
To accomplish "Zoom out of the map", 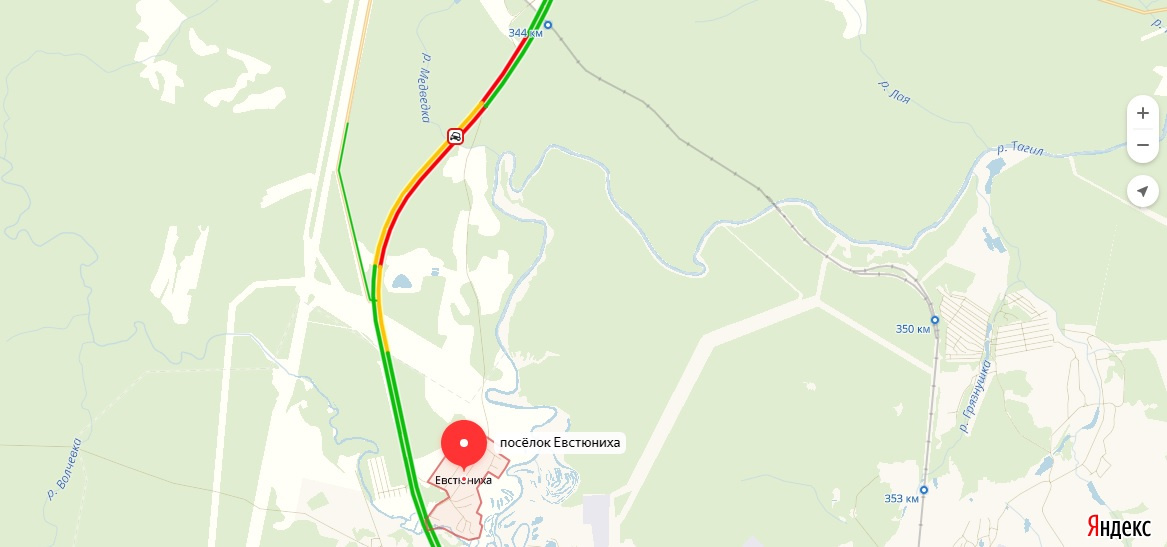I will [1142, 146].
